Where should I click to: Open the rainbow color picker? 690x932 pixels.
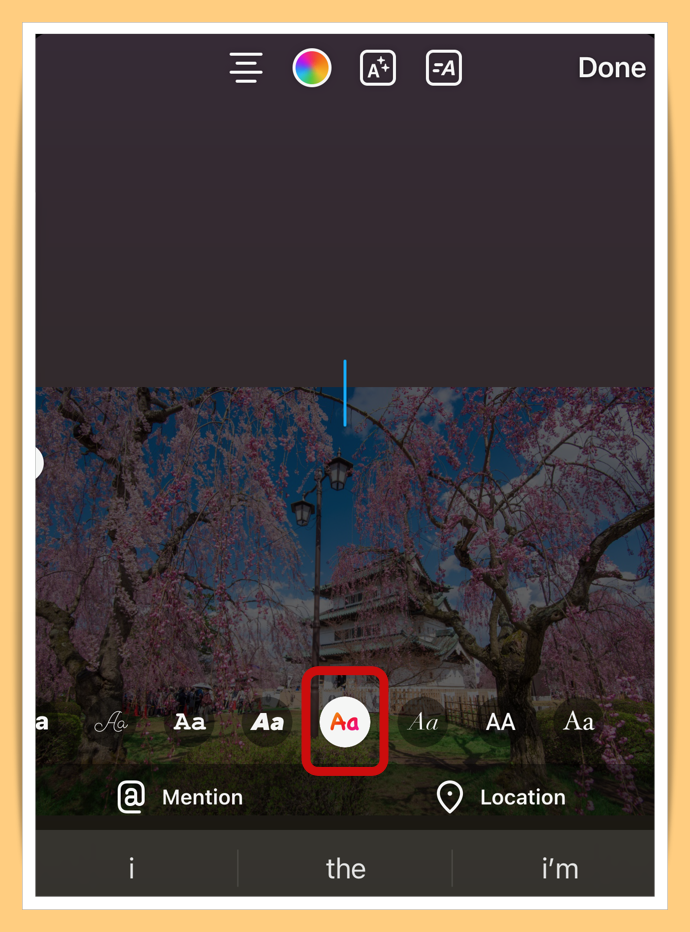tap(311, 68)
